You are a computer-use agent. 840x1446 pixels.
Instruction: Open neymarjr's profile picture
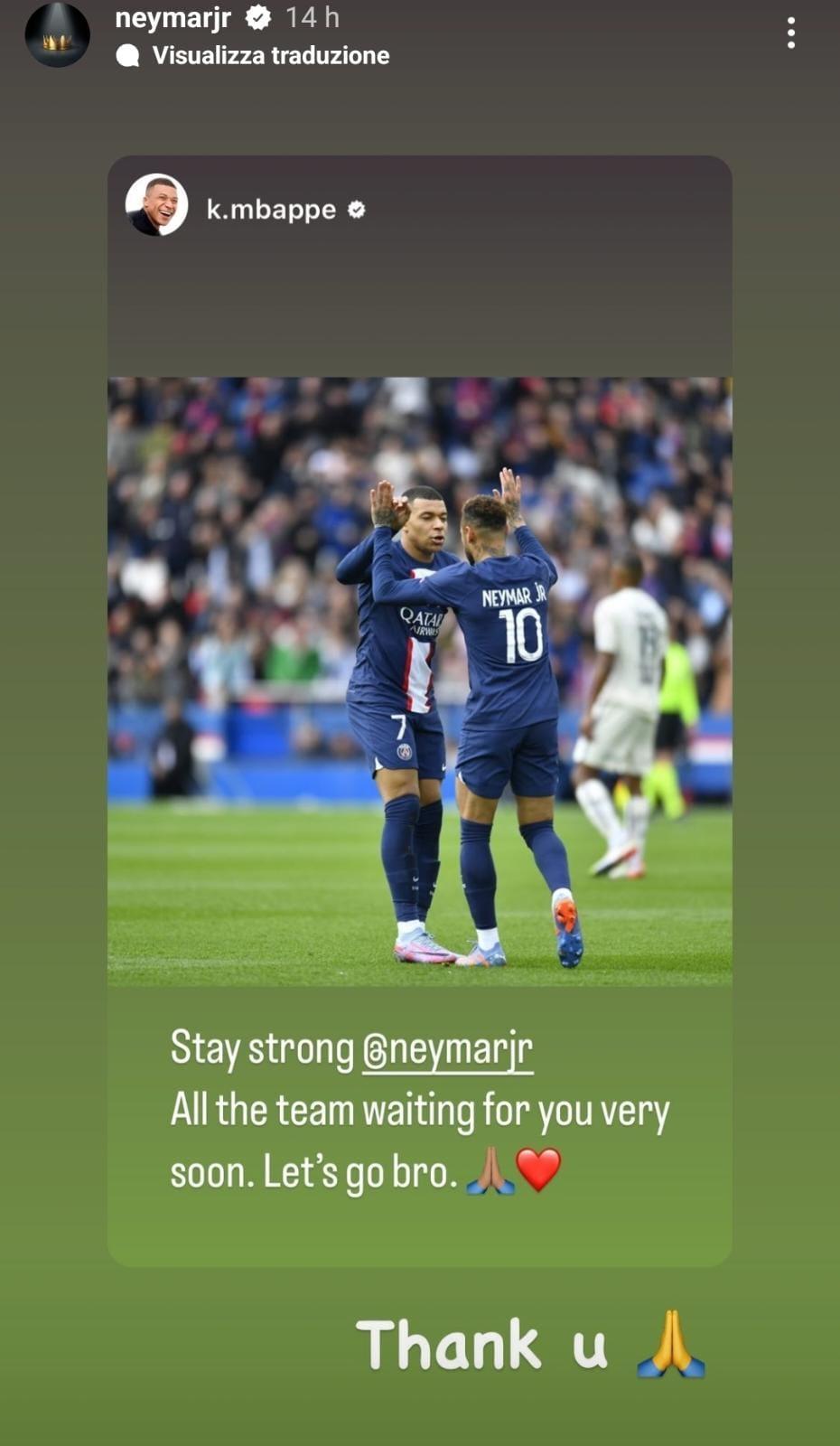tap(57, 34)
